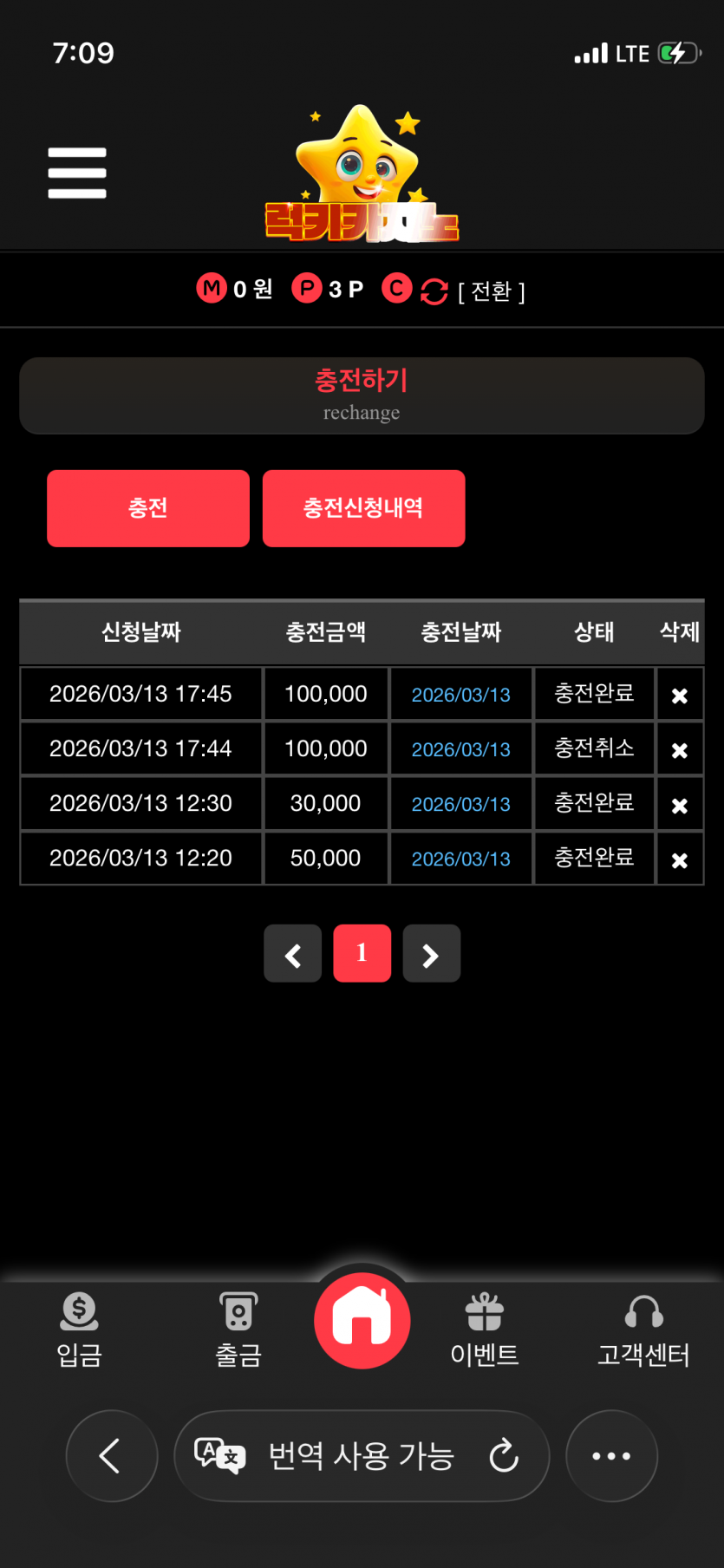The width and height of the screenshot is (724, 1568).
Task: Select the 충전 button
Action: [x=148, y=508]
